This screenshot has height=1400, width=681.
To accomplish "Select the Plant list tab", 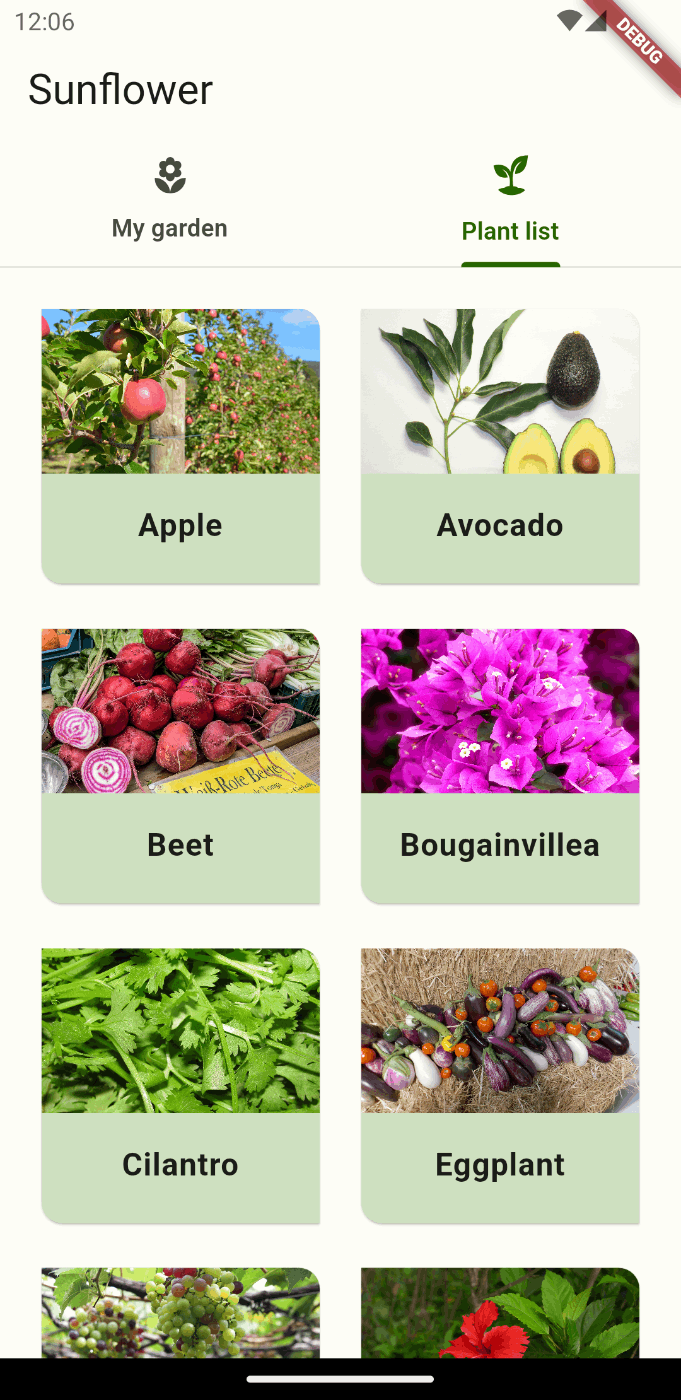I will (x=510, y=202).
